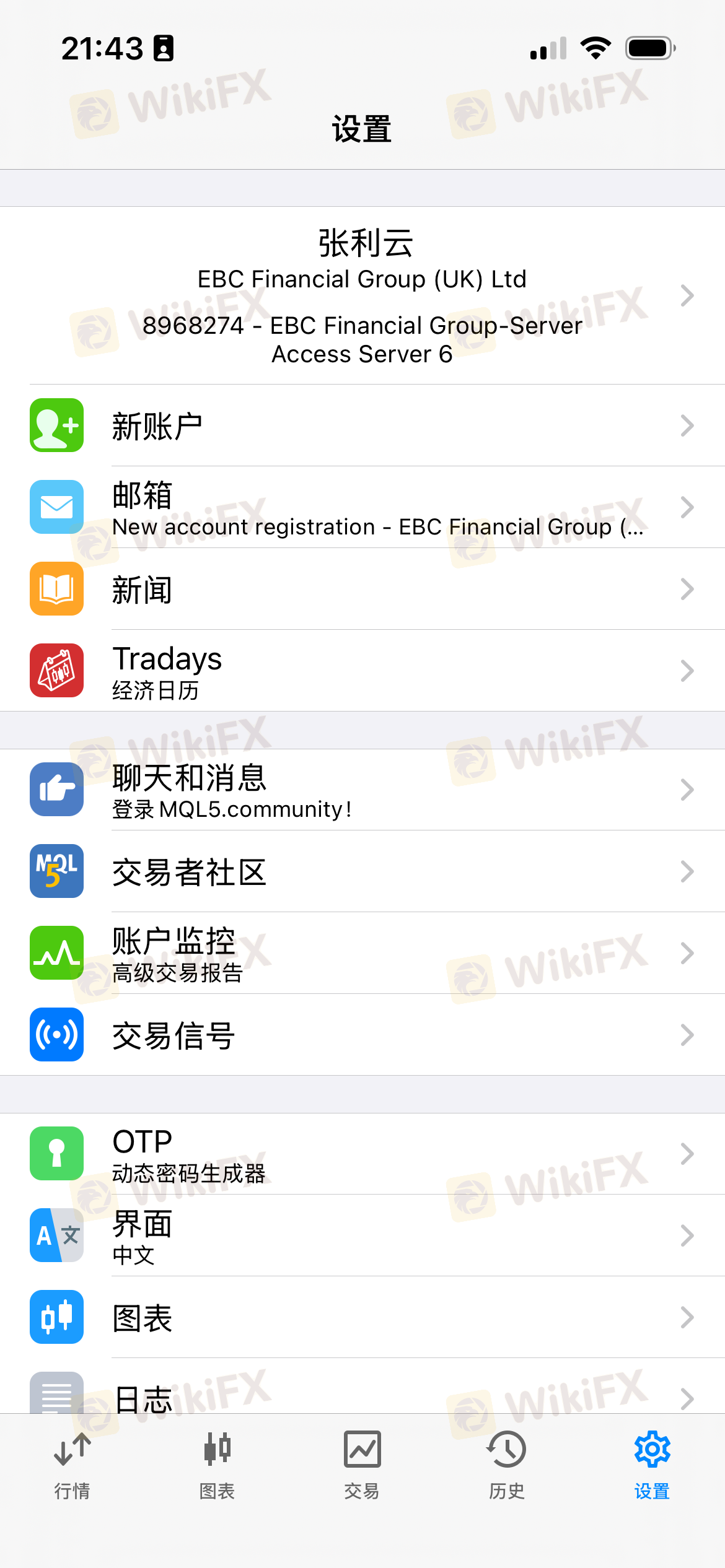The height and width of the screenshot is (1568, 725).
Task: Switch to the 历史 tab
Action: pyautogui.click(x=507, y=1465)
